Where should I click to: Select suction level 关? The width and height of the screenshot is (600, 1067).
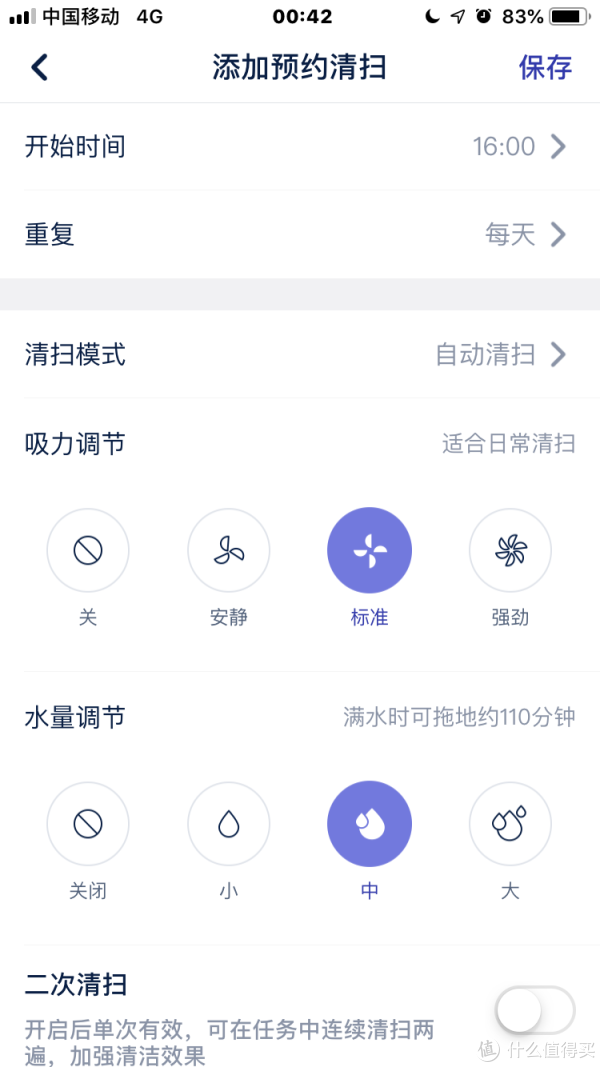[x=88, y=550]
